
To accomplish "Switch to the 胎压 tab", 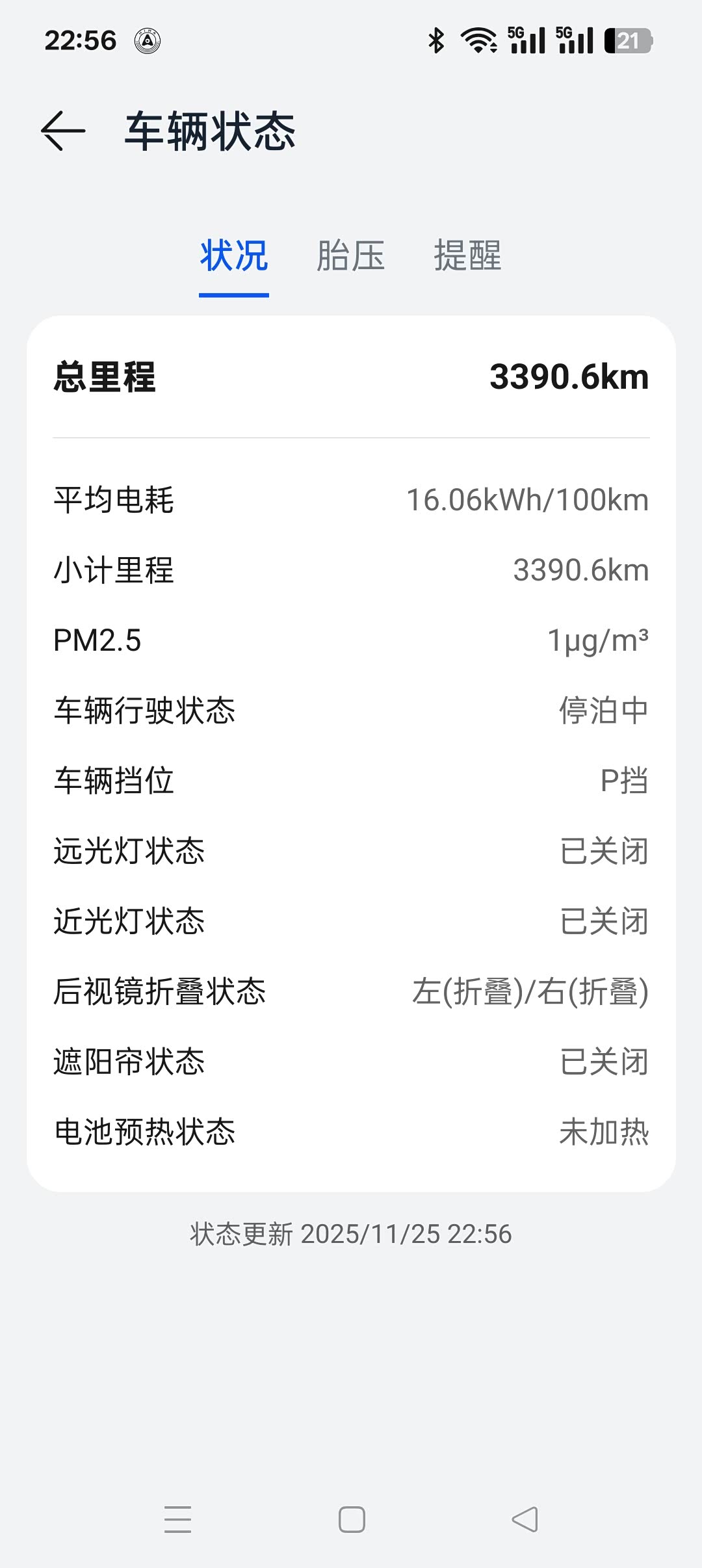I will (x=350, y=255).
